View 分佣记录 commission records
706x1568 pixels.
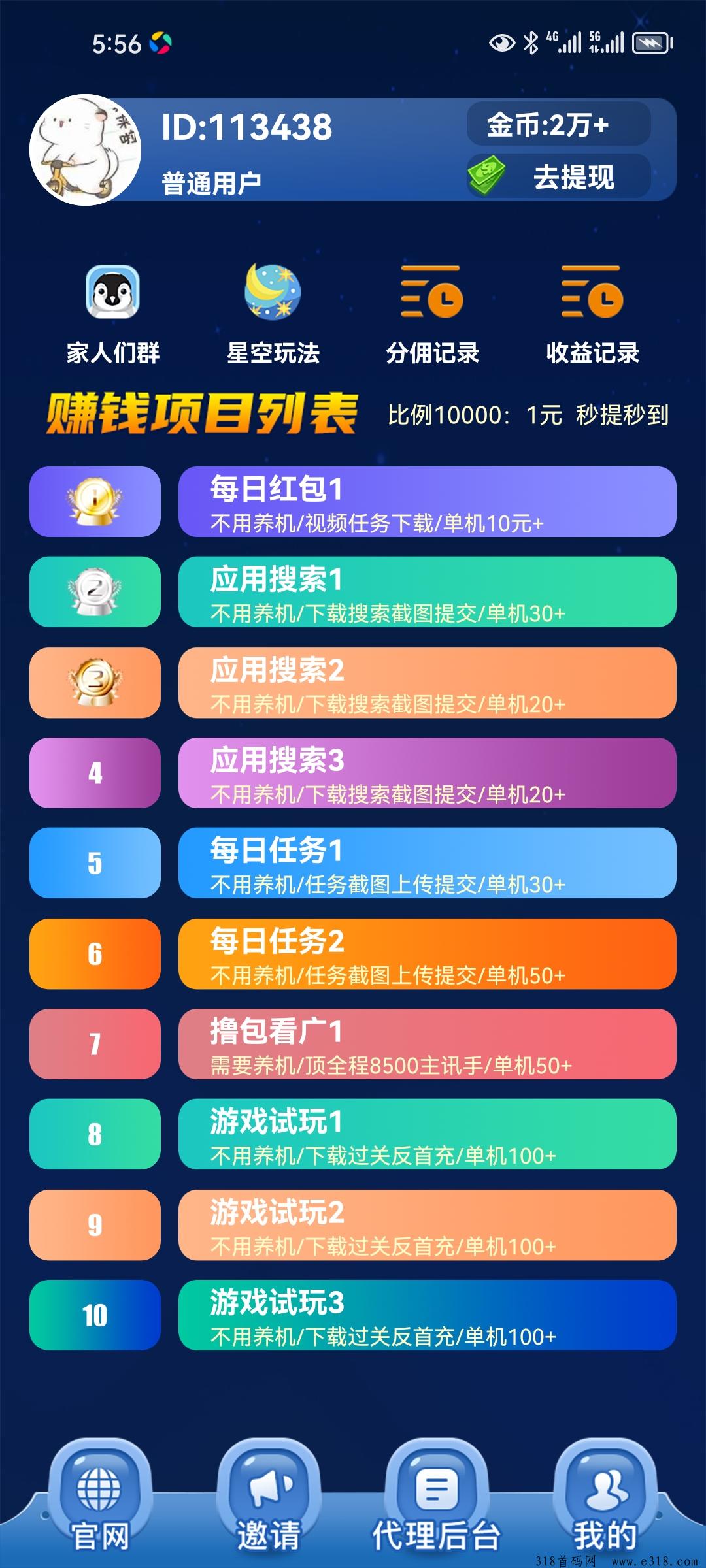coord(432,314)
